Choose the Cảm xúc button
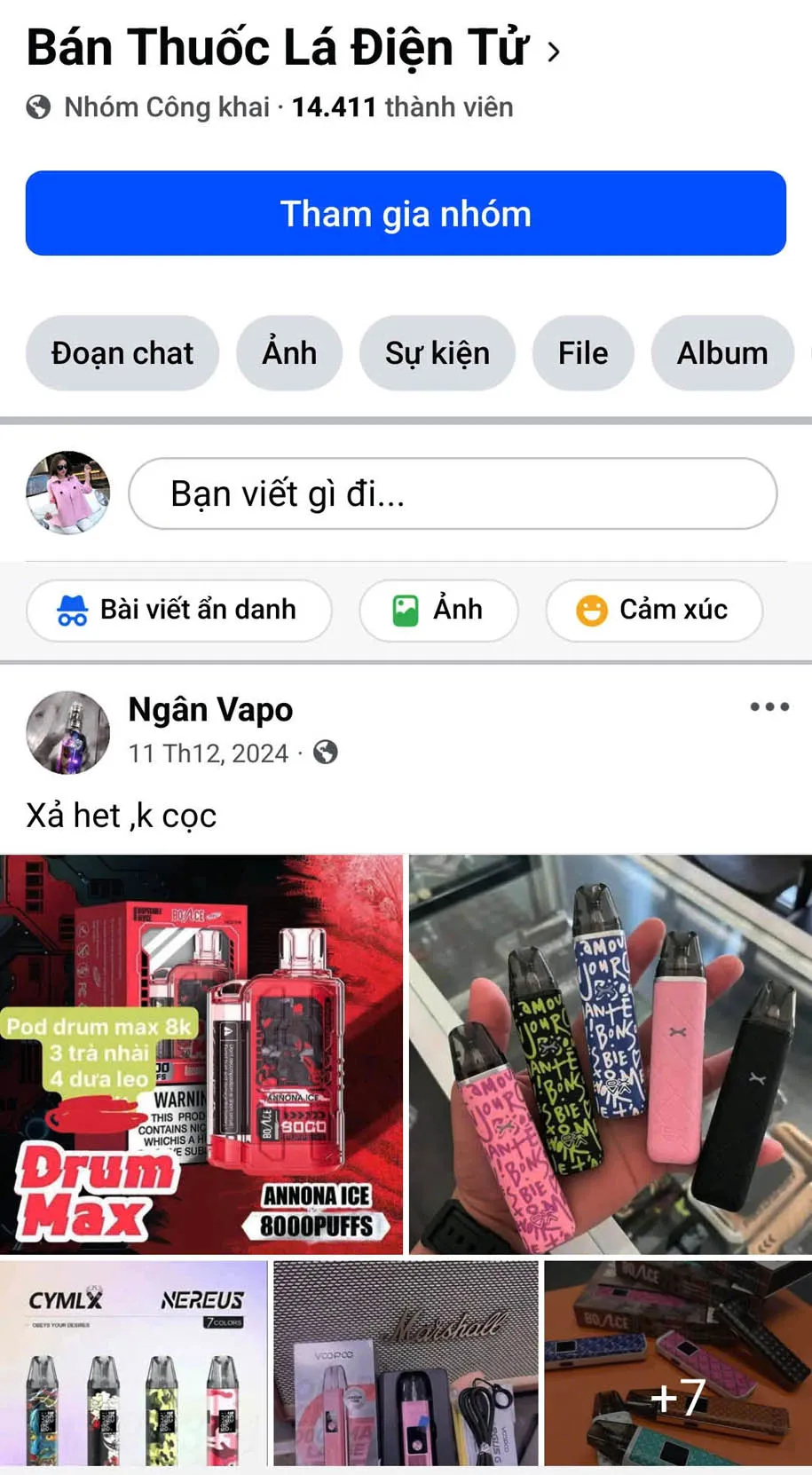This screenshot has height=1475, width=812. pos(654,611)
